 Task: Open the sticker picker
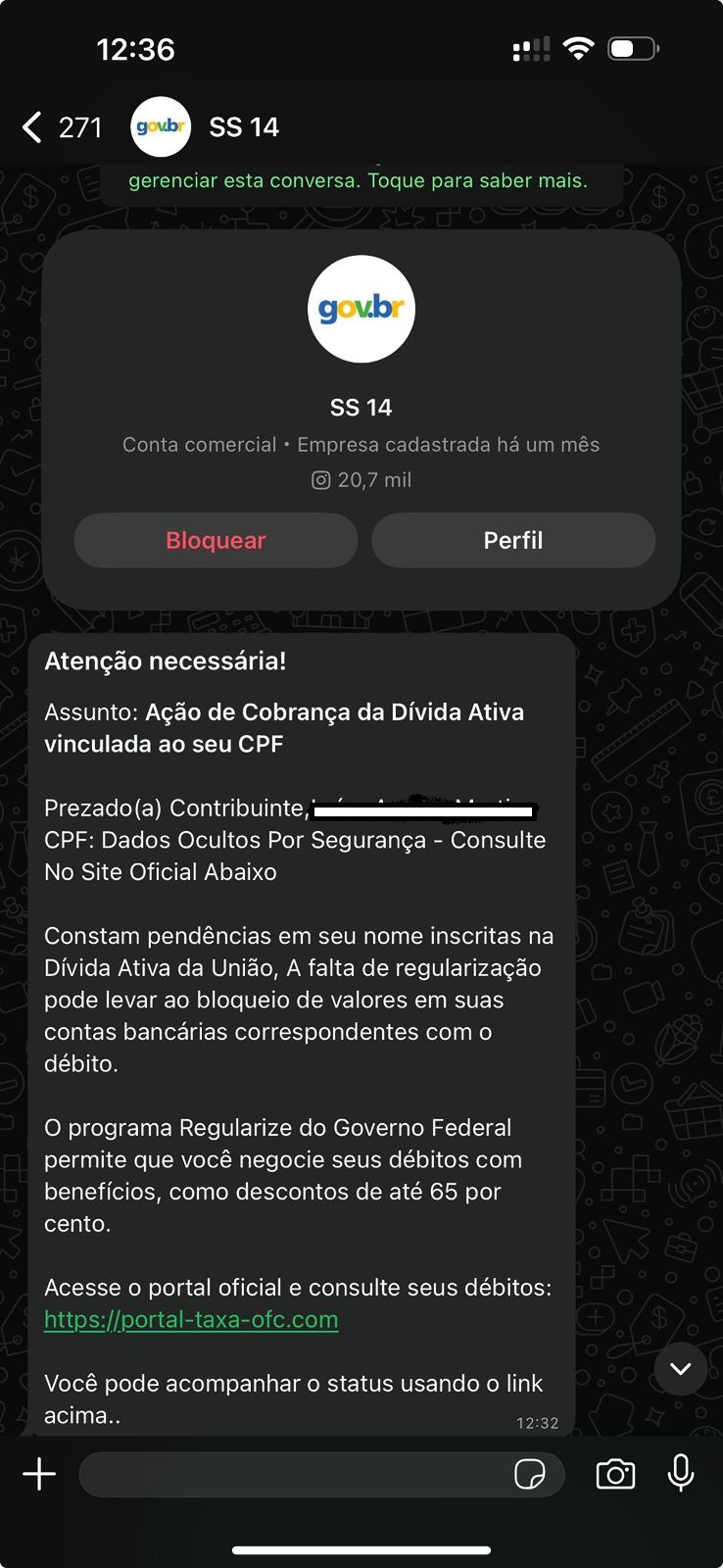click(x=530, y=1474)
